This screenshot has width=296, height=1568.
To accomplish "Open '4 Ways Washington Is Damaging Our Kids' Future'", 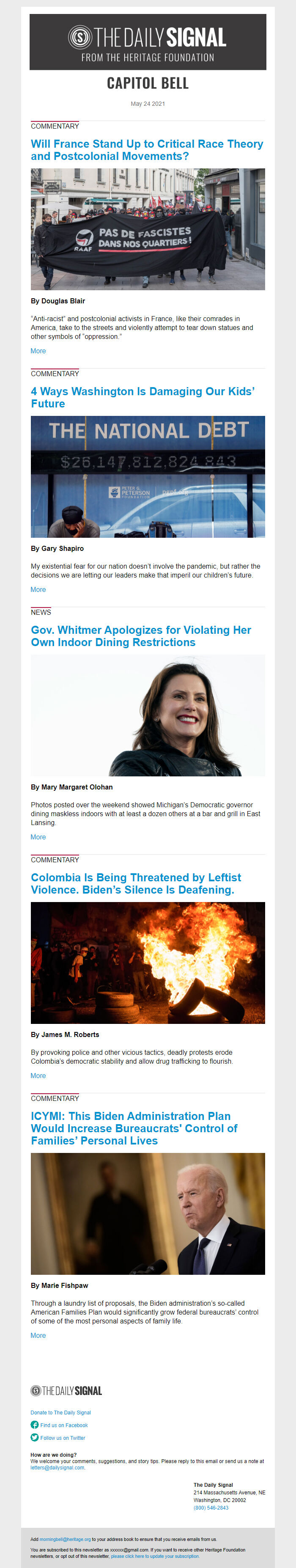I will pyautogui.click(x=142, y=397).
